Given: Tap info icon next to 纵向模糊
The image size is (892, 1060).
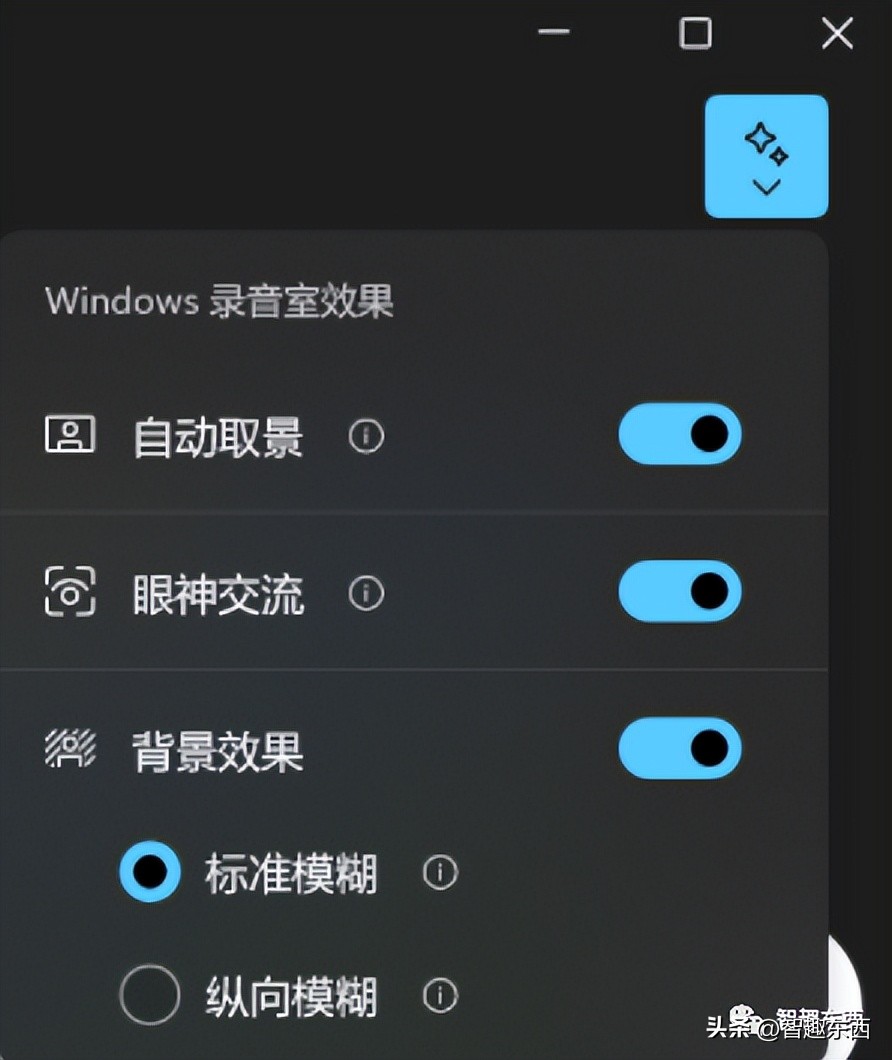Looking at the screenshot, I should click(440, 996).
